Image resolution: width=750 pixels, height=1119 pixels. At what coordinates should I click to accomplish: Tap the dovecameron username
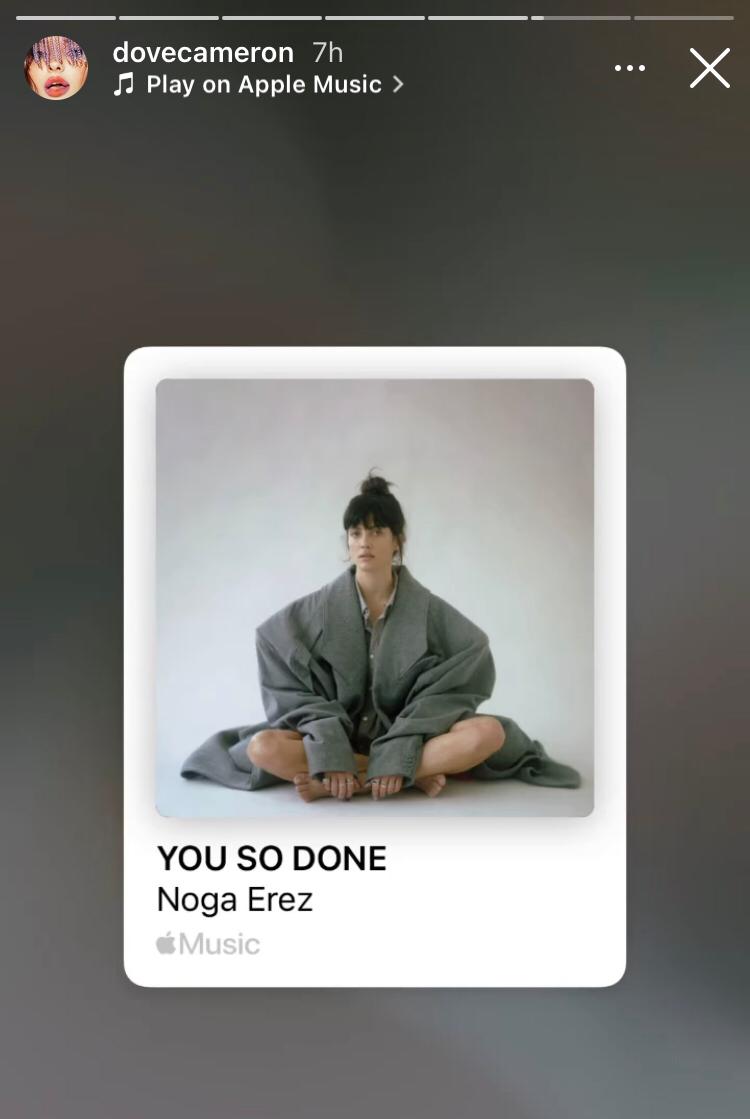click(203, 52)
